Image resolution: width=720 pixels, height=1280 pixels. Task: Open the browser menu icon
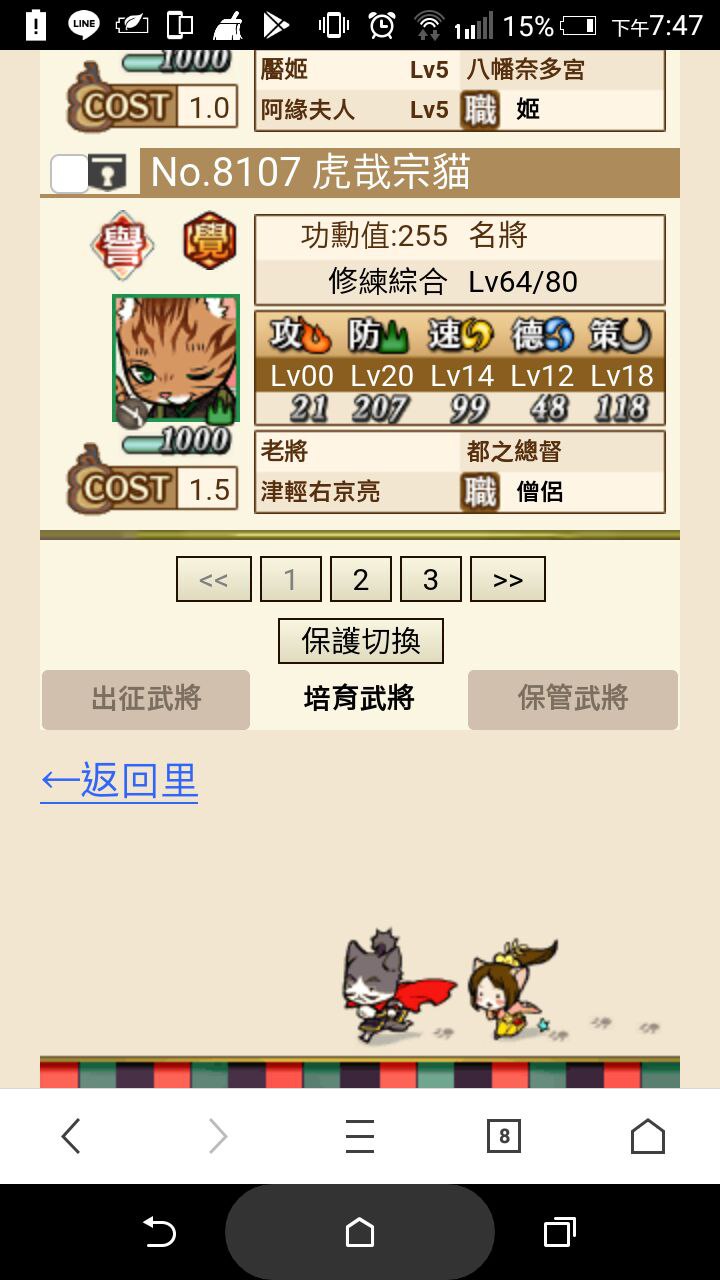(360, 1136)
